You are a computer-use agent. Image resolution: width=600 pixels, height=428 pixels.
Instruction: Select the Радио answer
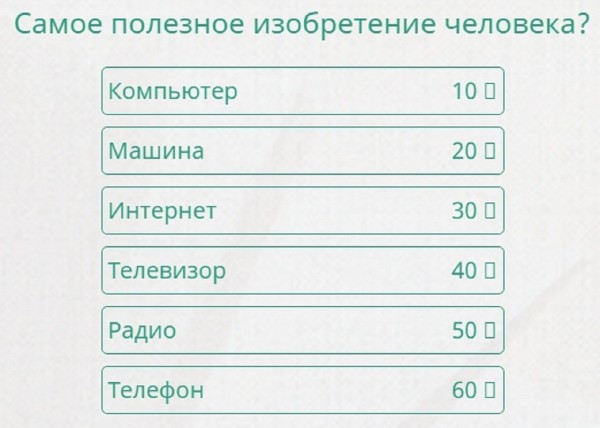(302, 330)
